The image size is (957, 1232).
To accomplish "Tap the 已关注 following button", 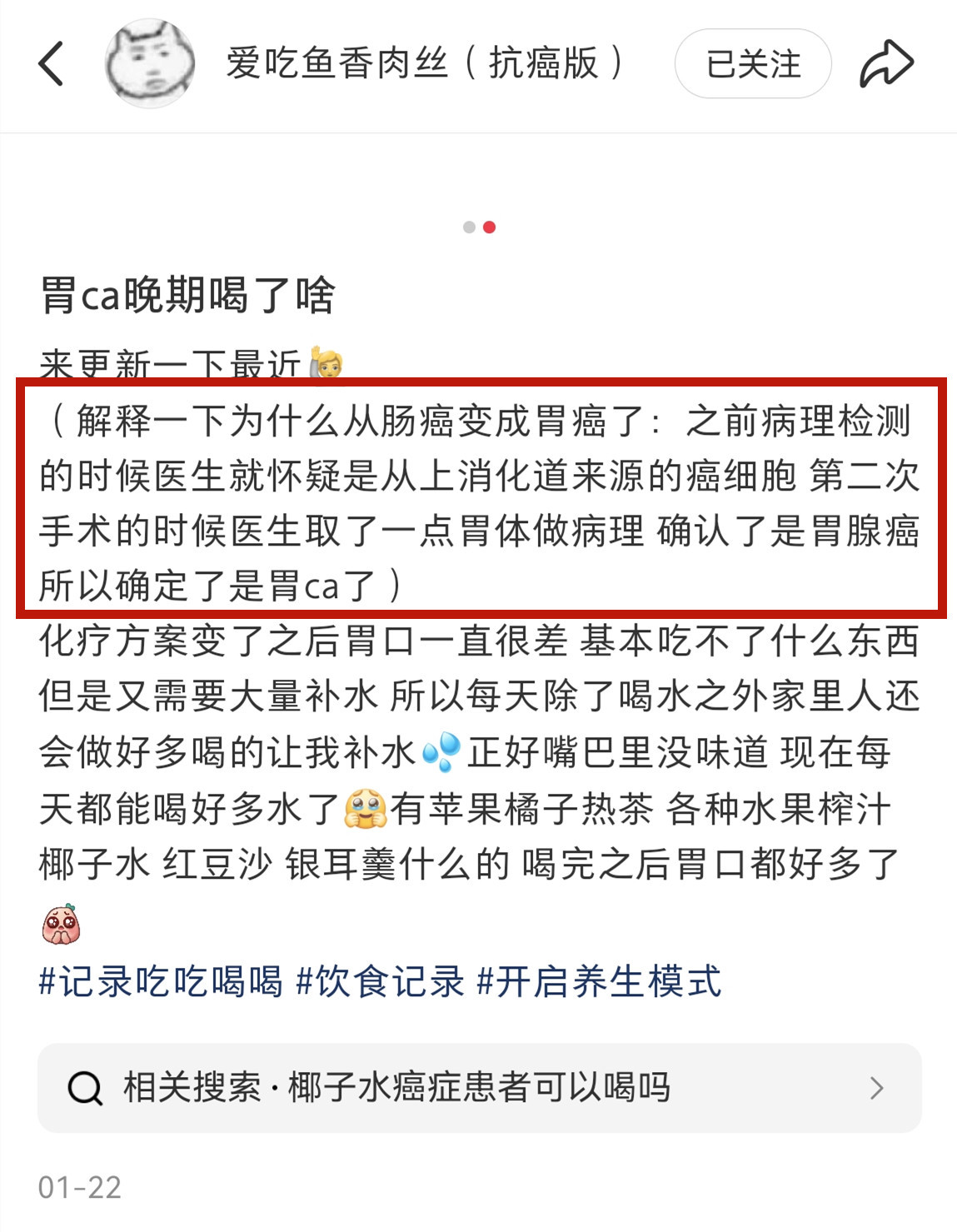I will [752, 64].
